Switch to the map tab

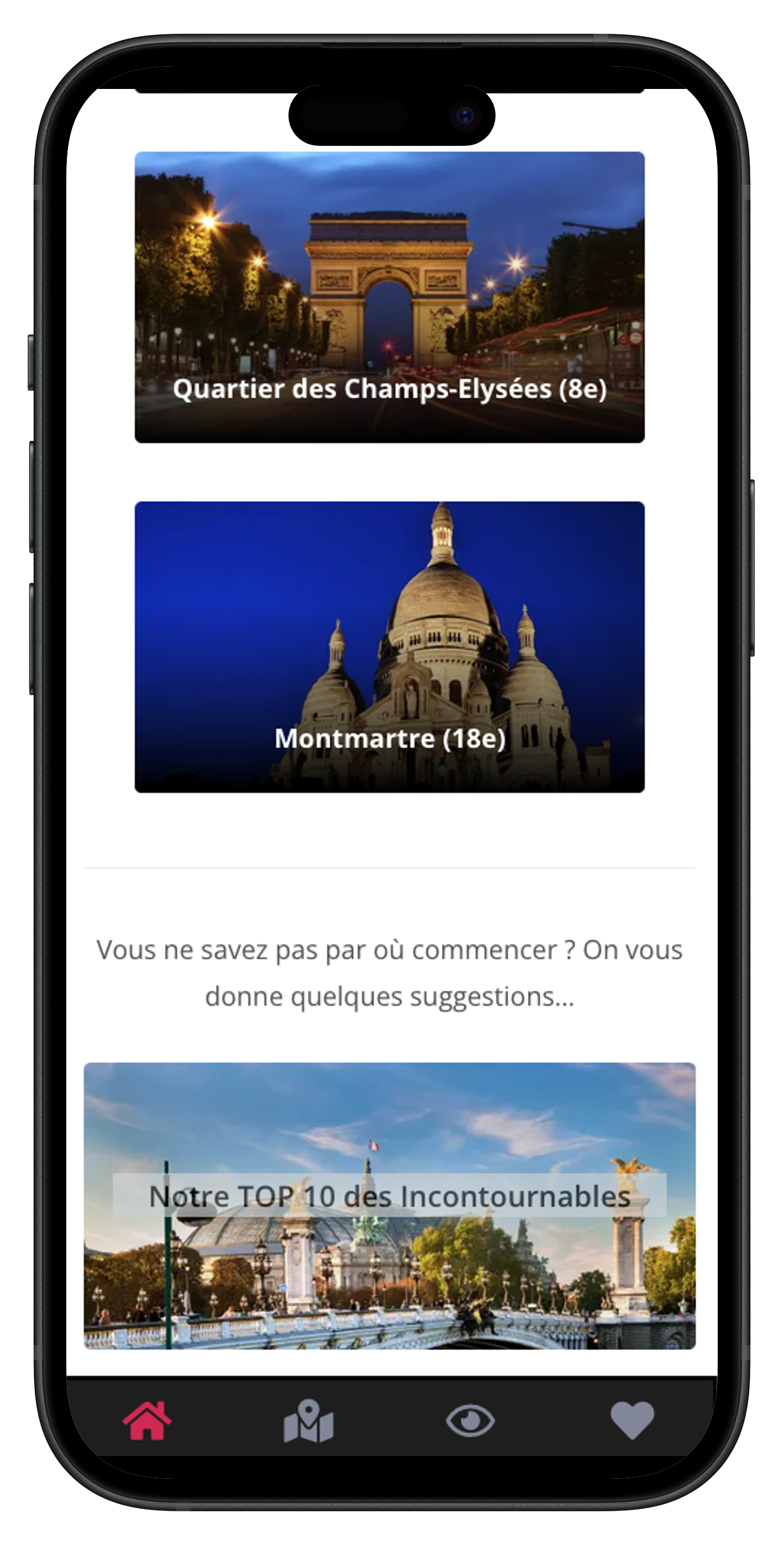tap(308, 1421)
